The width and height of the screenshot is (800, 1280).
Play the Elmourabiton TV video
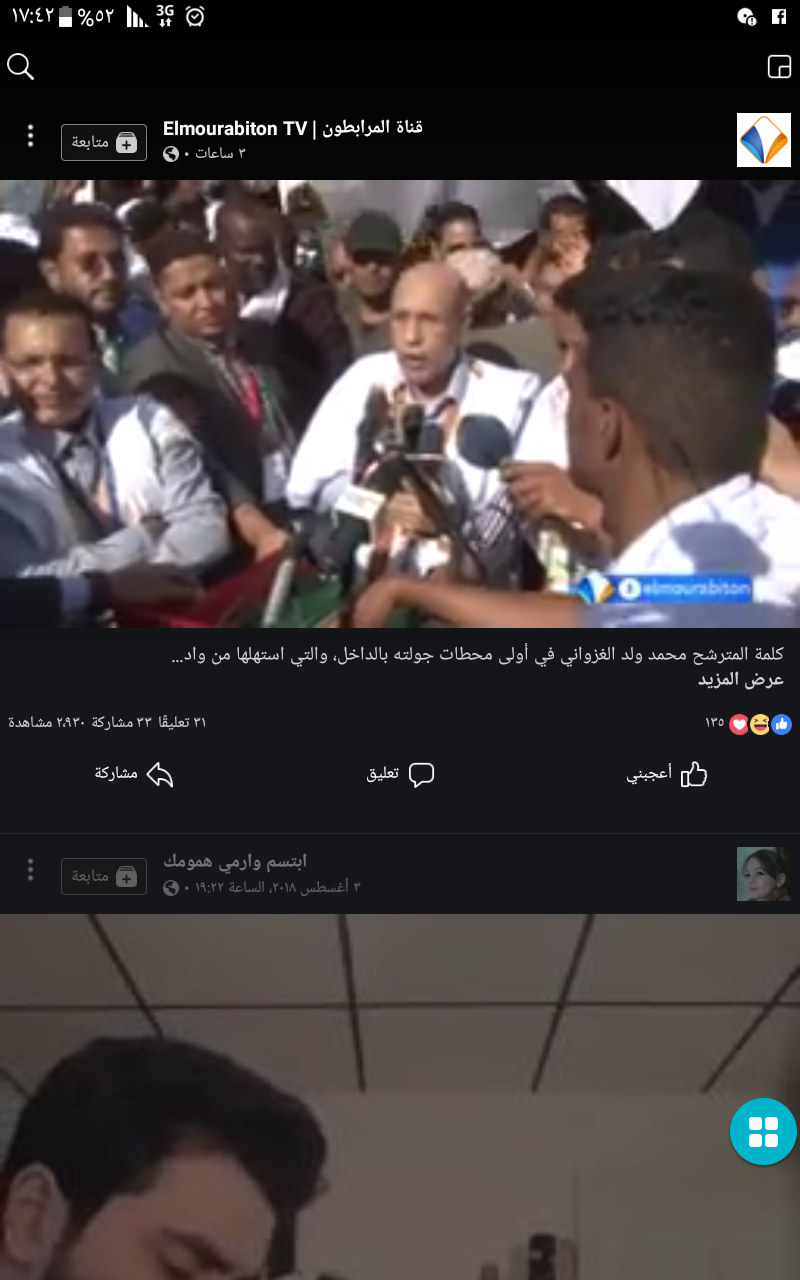coord(400,403)
